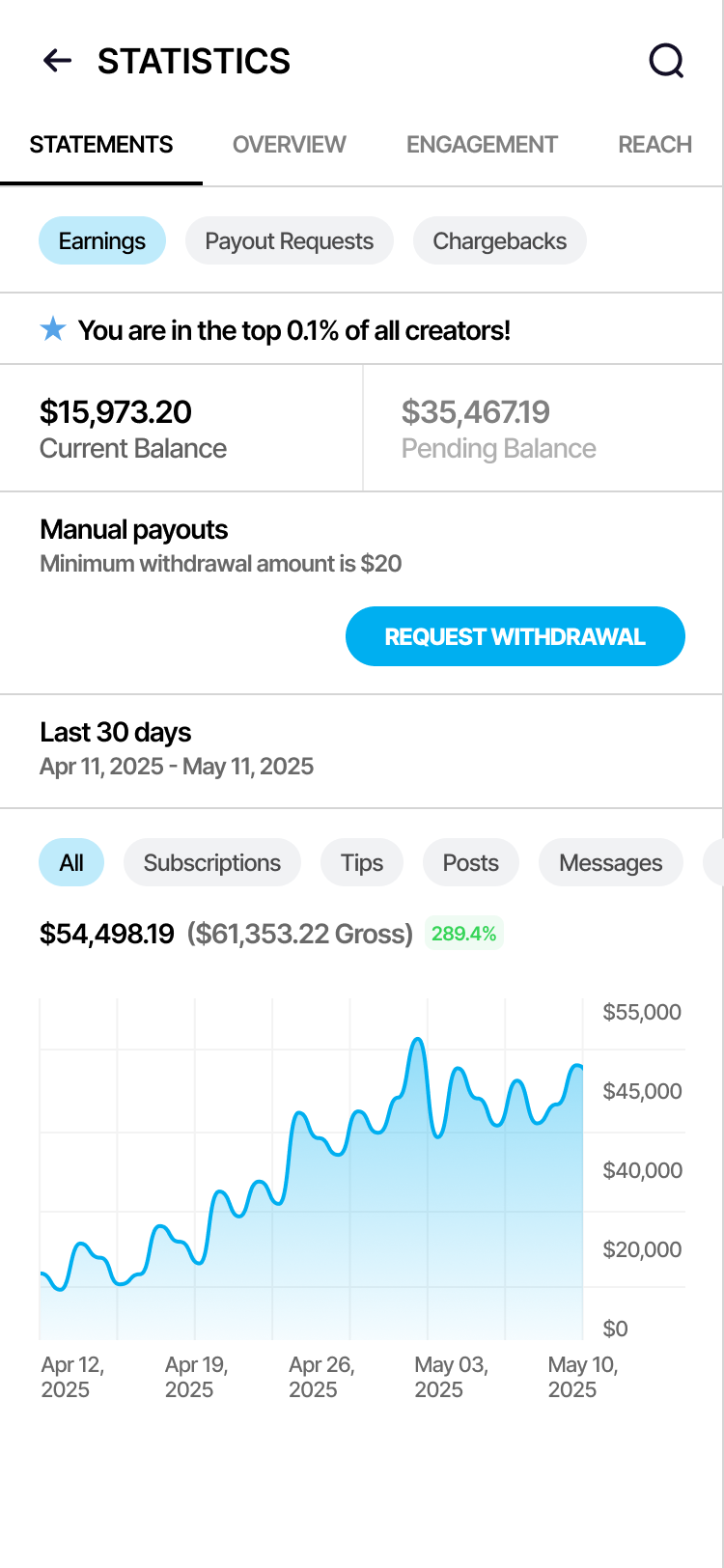Switch to the Overview tab
Screen dimensions: 724x1568
point(289,145)
